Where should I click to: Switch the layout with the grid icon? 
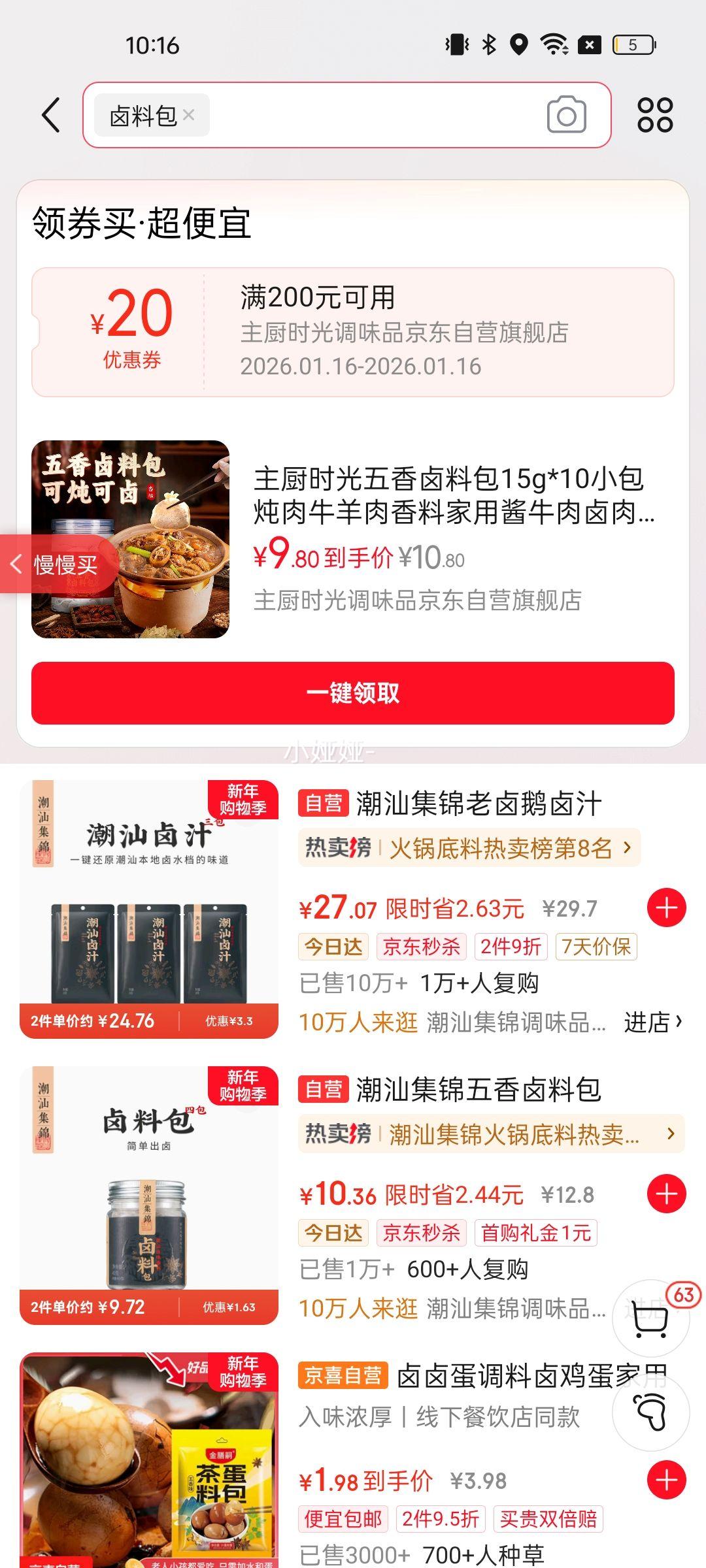click(x=655, y=116)
